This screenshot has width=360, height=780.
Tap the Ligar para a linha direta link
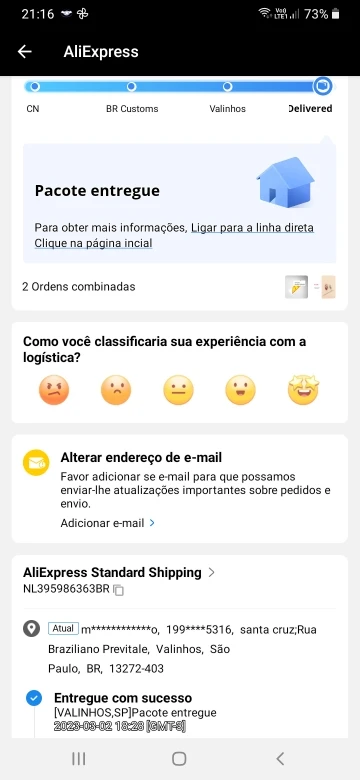[252, 228]
